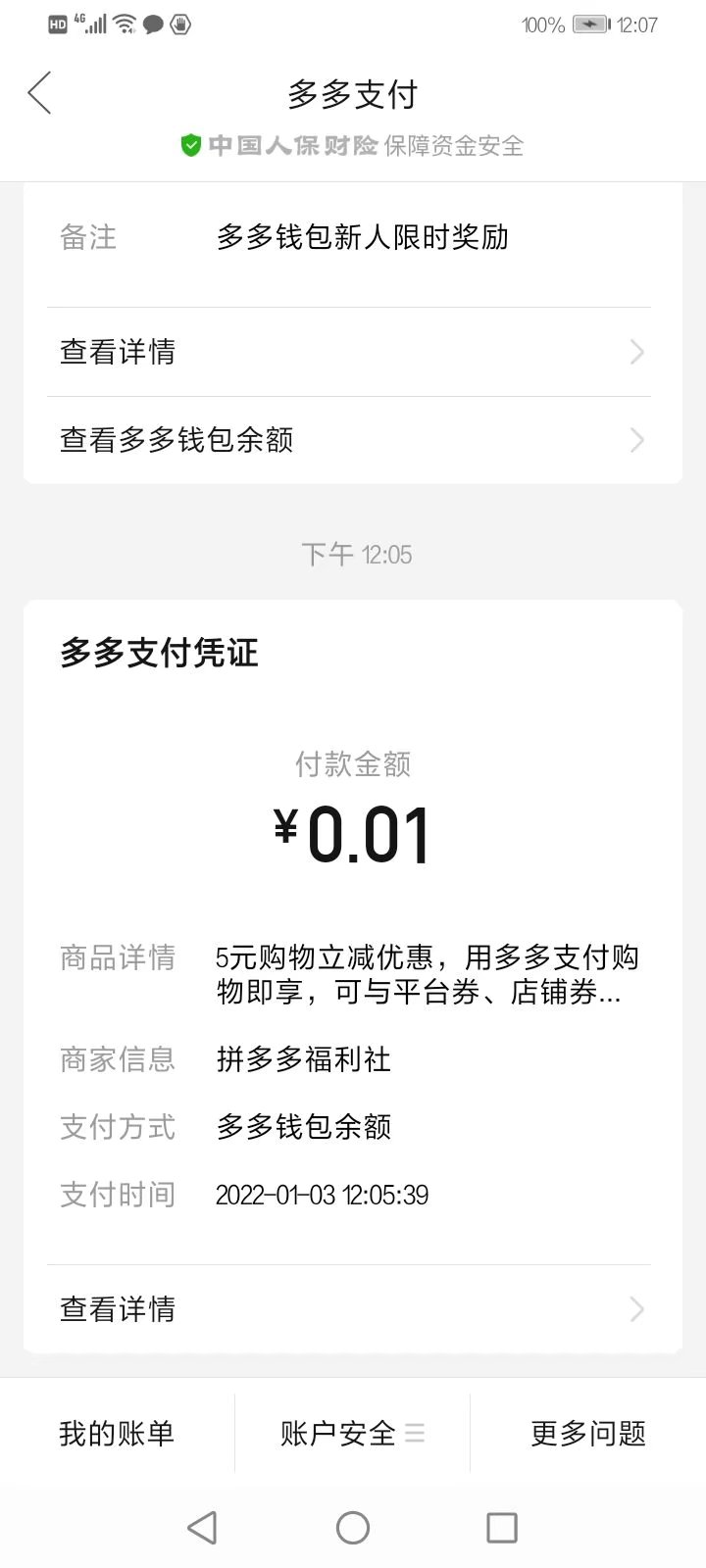Tap 更多问题 in the bottom bar
The height and width of the screenshot is (1568, 706).
(586, 1433)
